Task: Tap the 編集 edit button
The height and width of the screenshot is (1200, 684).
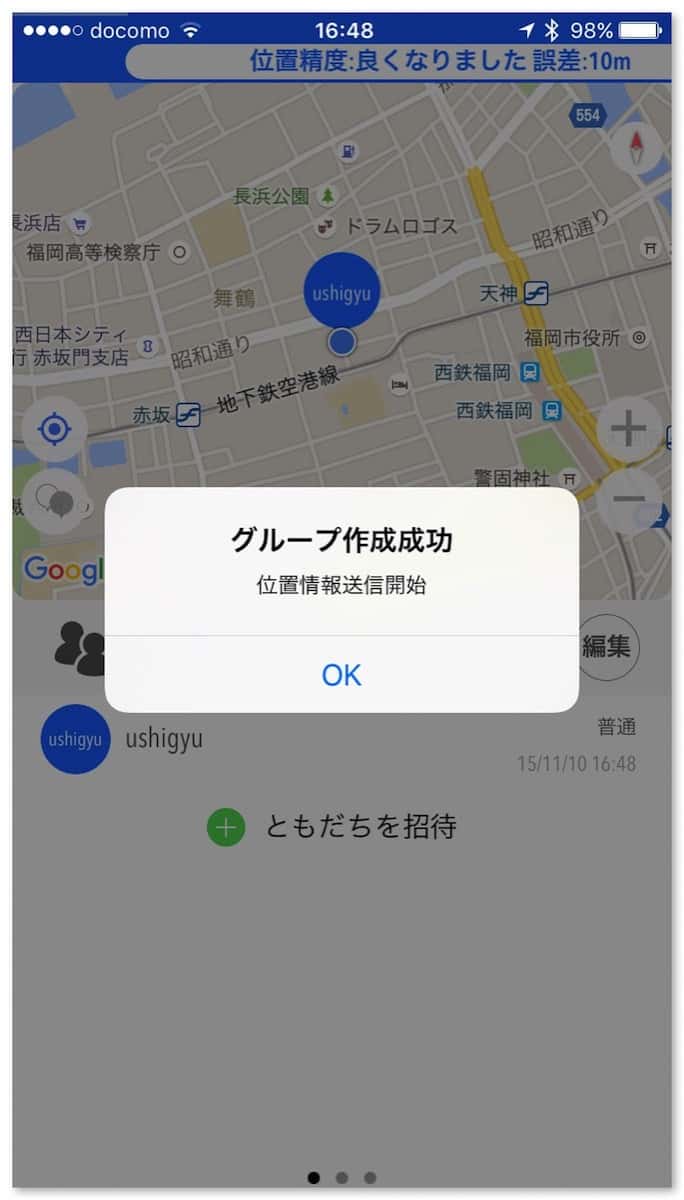Action: tap(606, 647)
